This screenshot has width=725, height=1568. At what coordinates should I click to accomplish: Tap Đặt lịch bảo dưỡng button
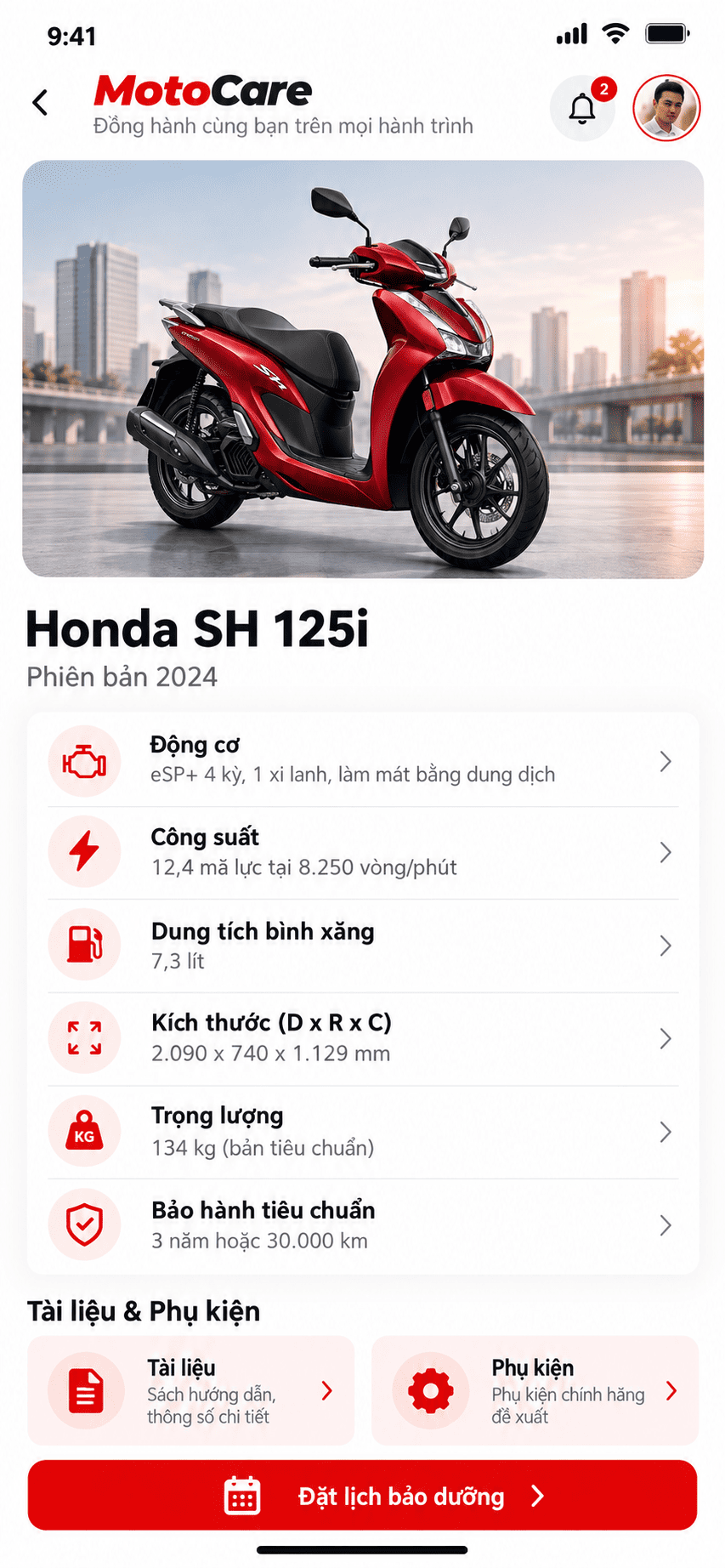tap(363, 1496)
